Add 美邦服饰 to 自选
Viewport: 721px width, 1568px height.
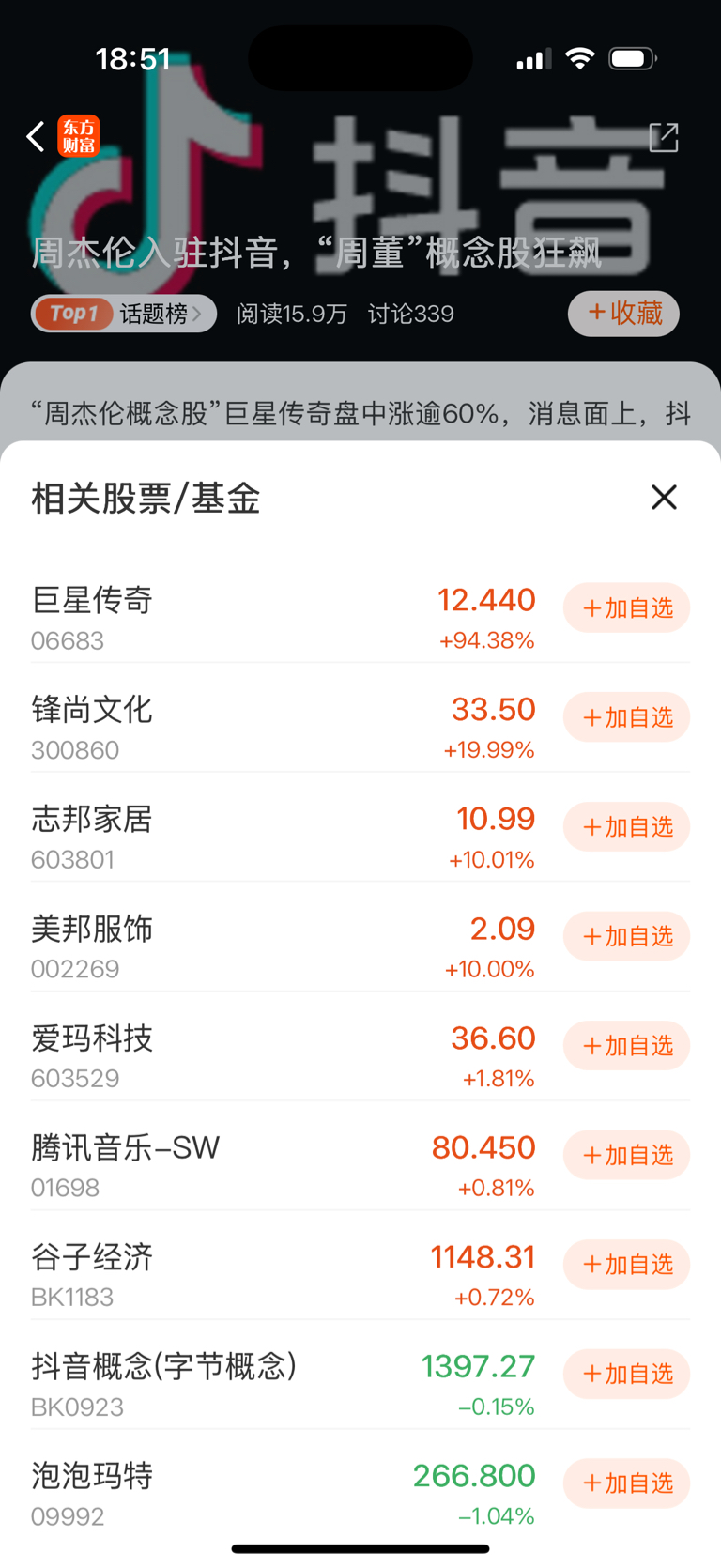click(627, 937)
